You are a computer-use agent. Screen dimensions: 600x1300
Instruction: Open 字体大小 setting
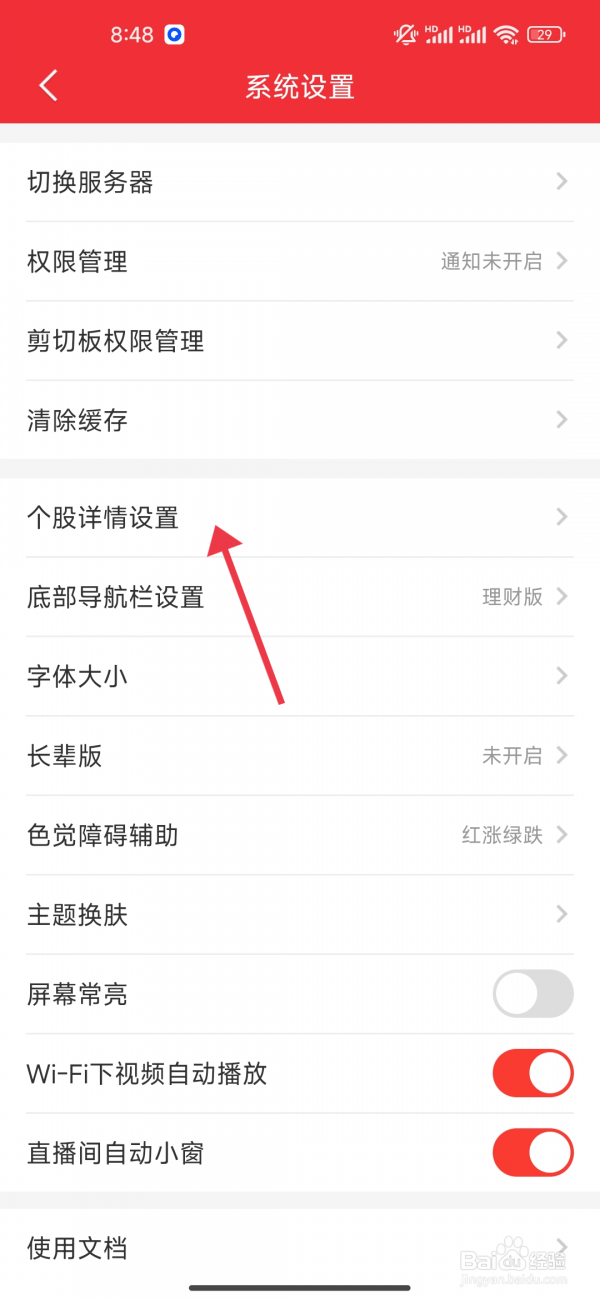pos(300,676)
